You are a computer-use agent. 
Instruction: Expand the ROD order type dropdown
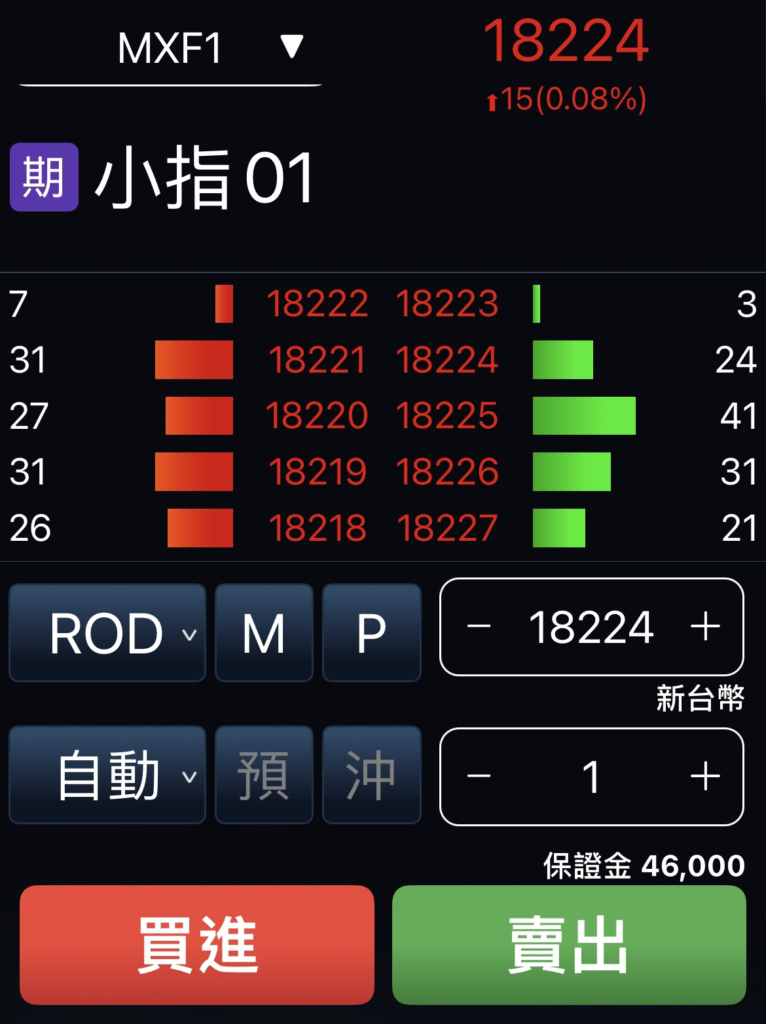tap(108, 633)
